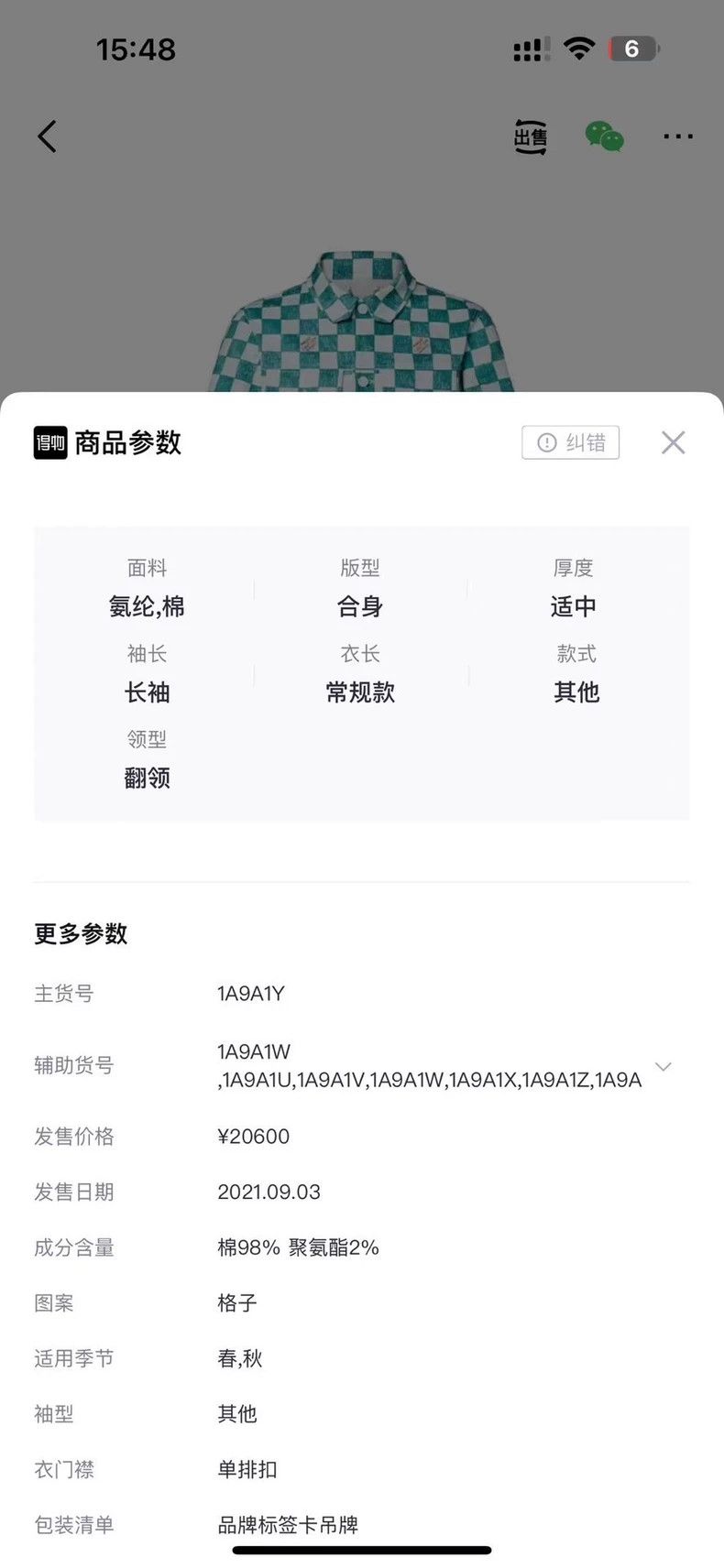Screen dimensions: 724x1568
Task: Tap the 纠错 report error button
Action: point(571,442)
